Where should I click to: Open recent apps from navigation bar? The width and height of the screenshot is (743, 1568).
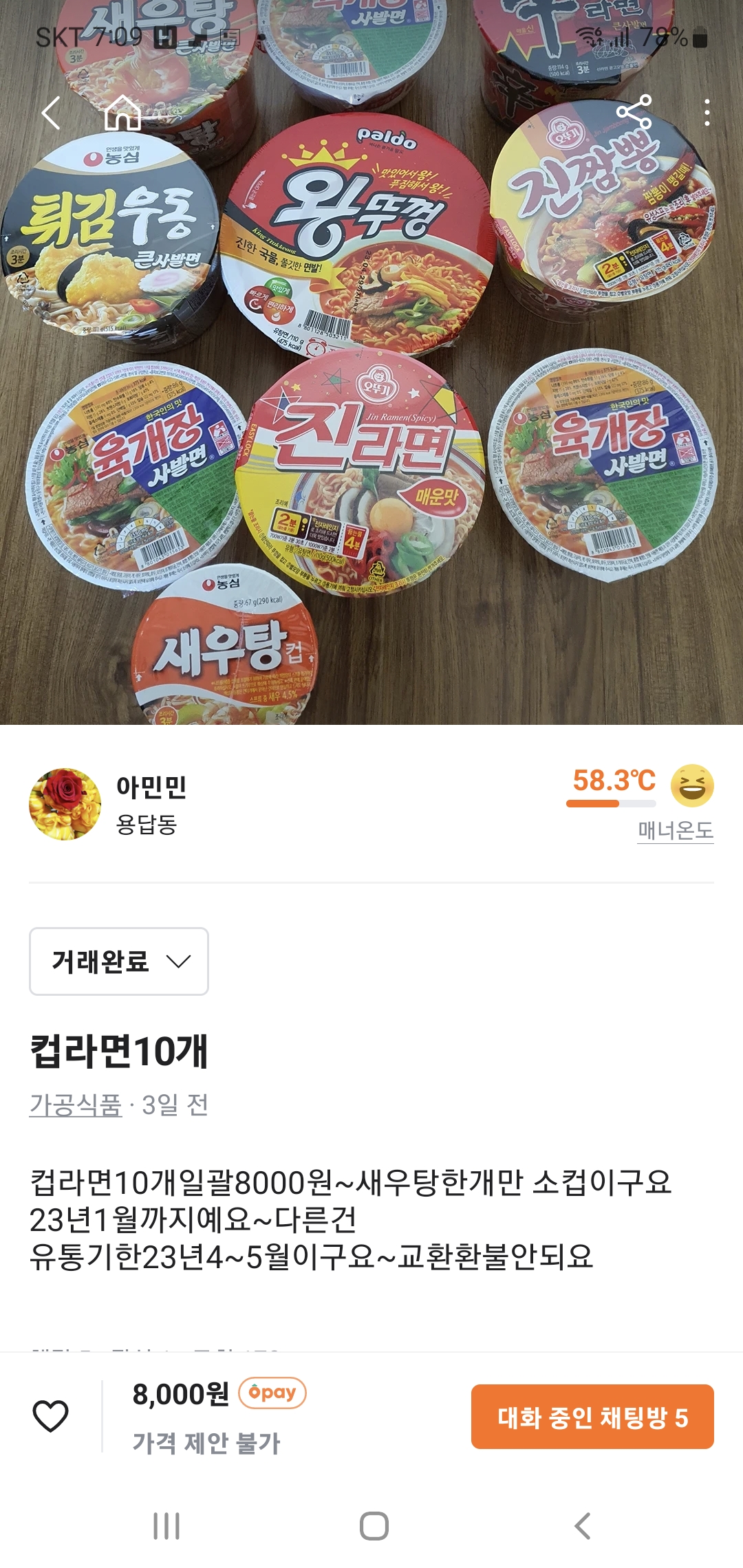click(166, 1525)
